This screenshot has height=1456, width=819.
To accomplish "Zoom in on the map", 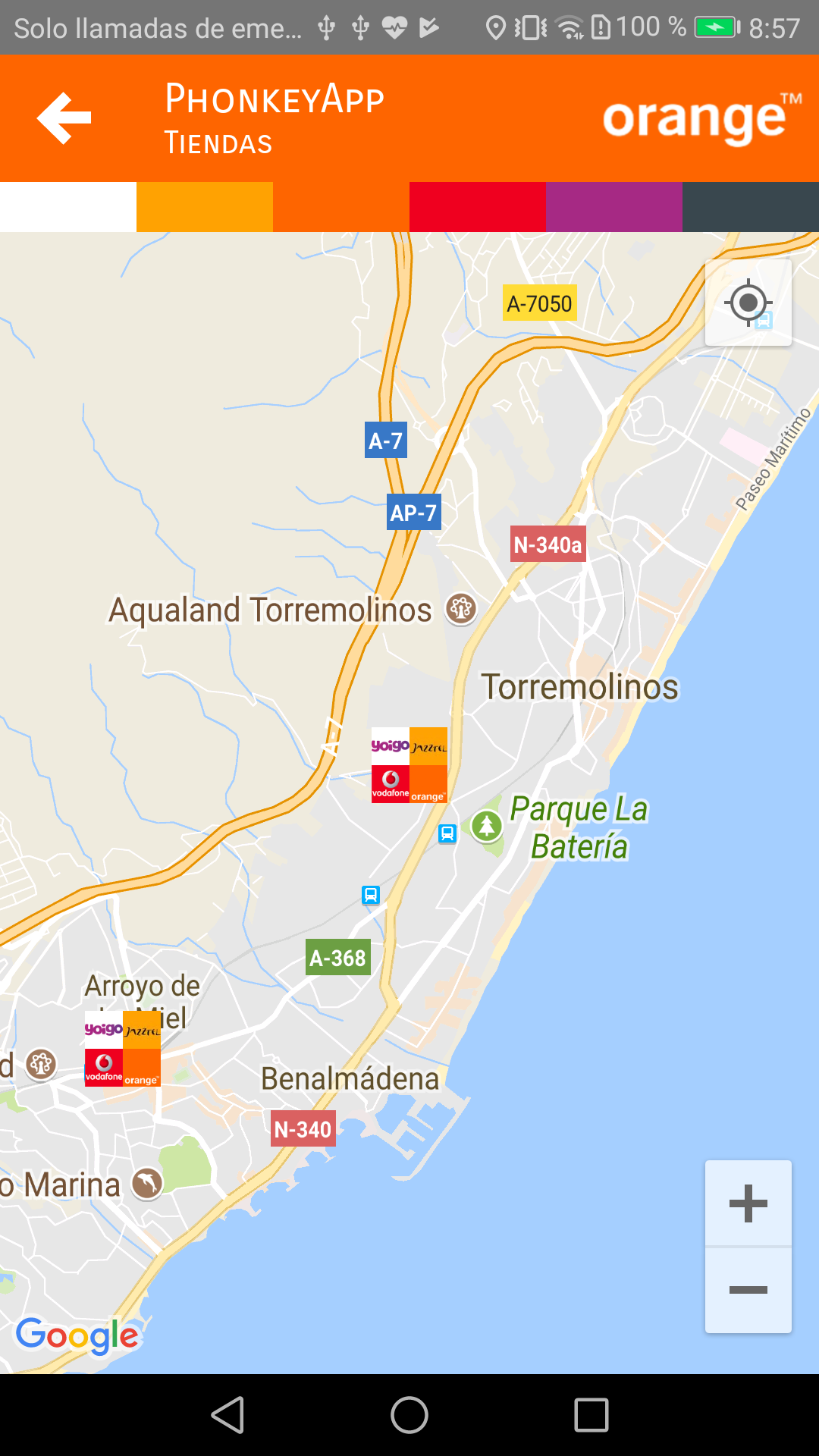I will [x=748, y=1203].
